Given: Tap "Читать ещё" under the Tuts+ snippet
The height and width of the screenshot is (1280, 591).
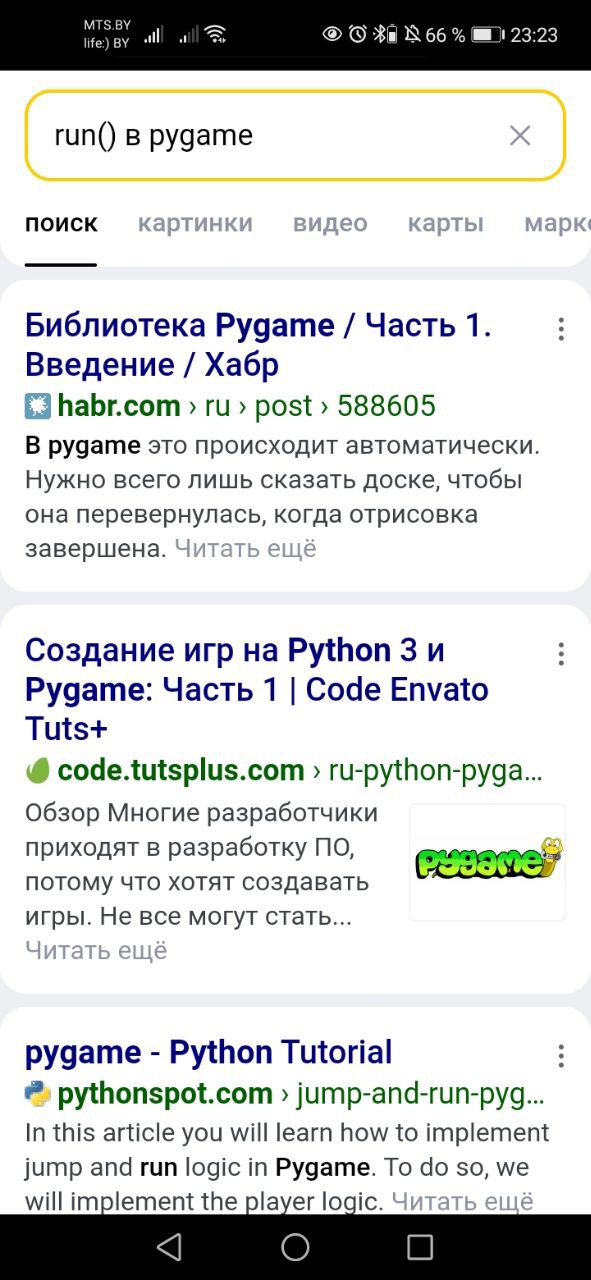Looking at the screenshot, I should [x=96, y=950].
